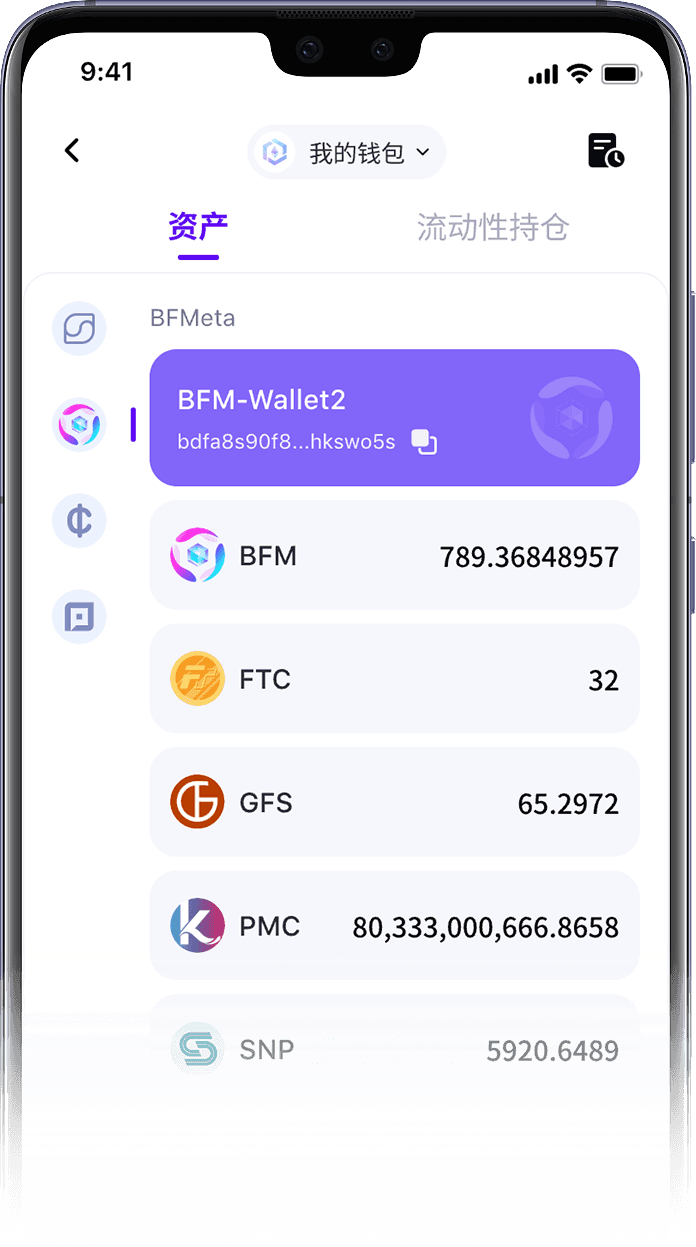Screen dimensions: 696x1247
Task: Select the BFMeta chain icon in sidebar
Action: pyautogui.click(x=79, y=425)
